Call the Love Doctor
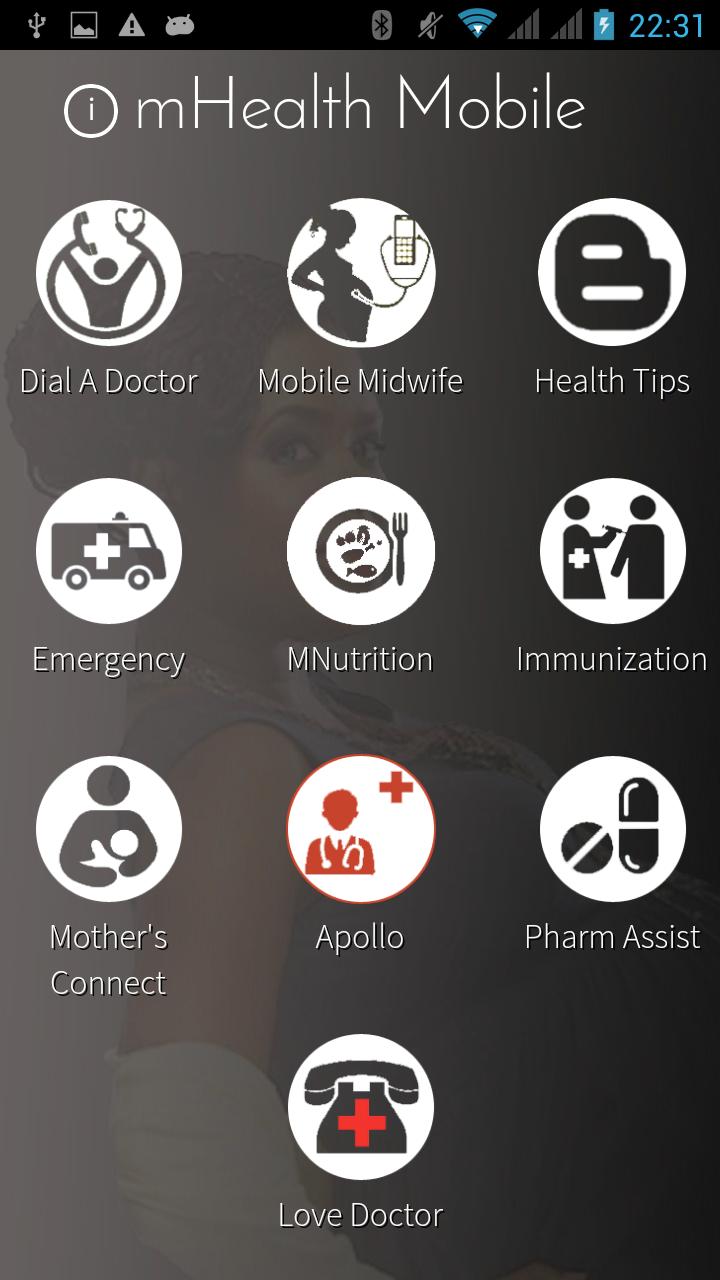 361,1107
